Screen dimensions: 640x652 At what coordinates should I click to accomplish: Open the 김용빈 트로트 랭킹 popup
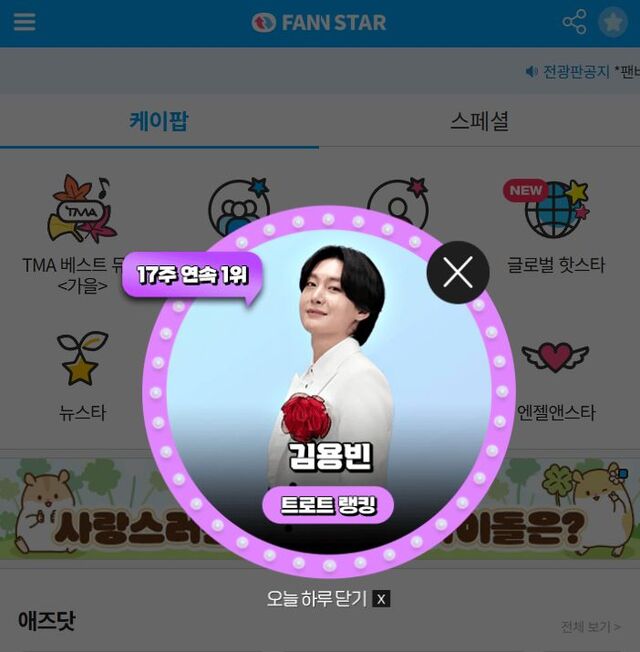click(x=328, y=400)
